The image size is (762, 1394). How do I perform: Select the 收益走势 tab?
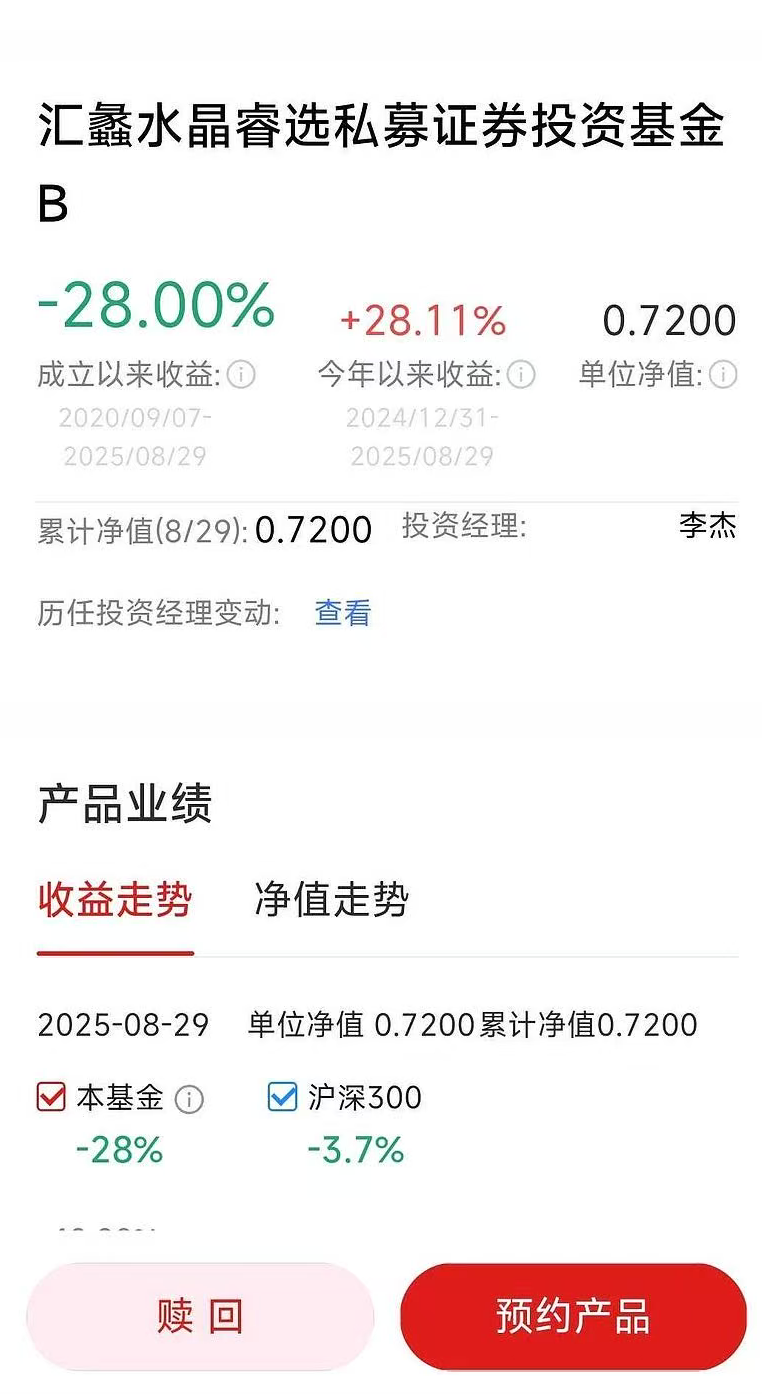point(115,900)
